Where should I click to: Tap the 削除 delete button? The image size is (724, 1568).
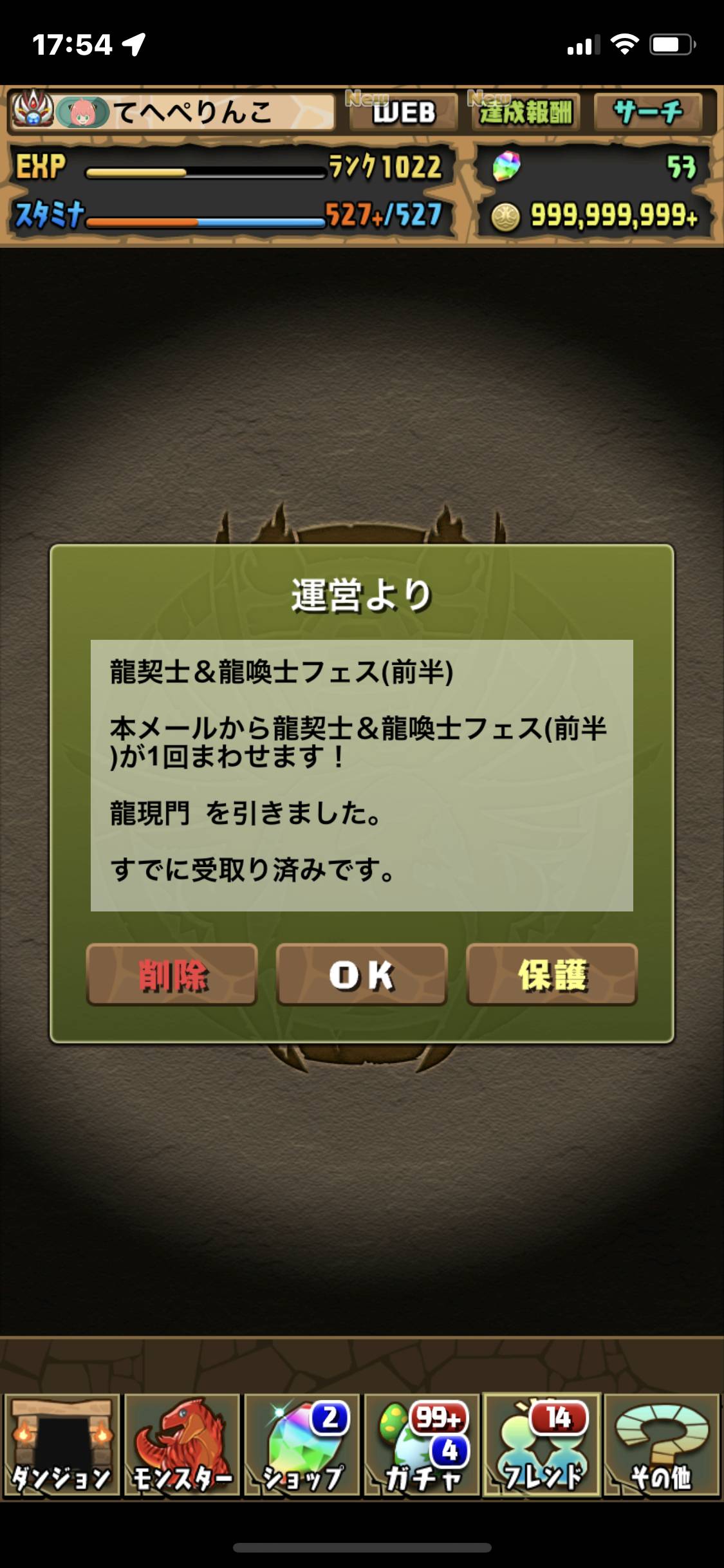172,975
